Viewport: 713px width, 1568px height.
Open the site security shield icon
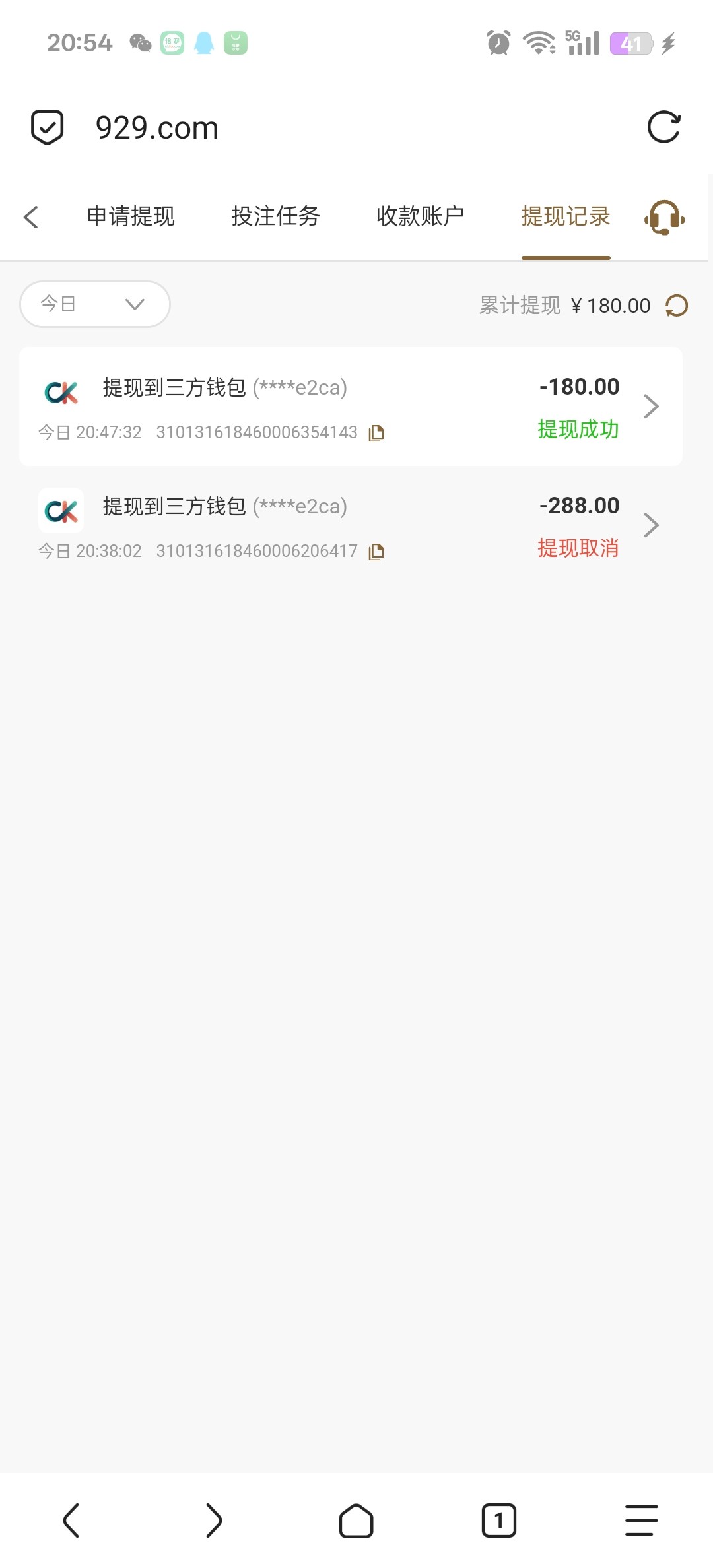(x=48, y=127)
